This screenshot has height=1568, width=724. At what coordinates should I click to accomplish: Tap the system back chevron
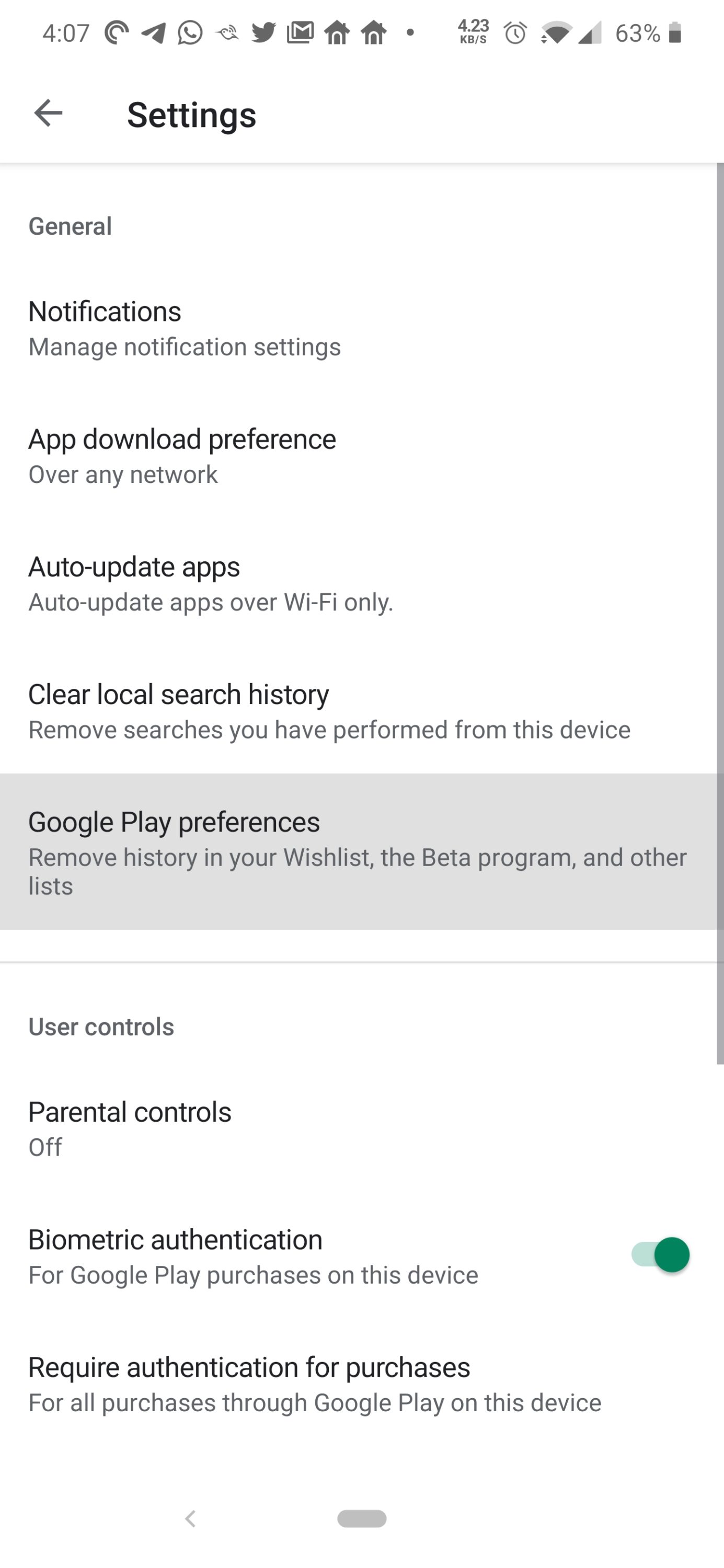click(190, 1519)
